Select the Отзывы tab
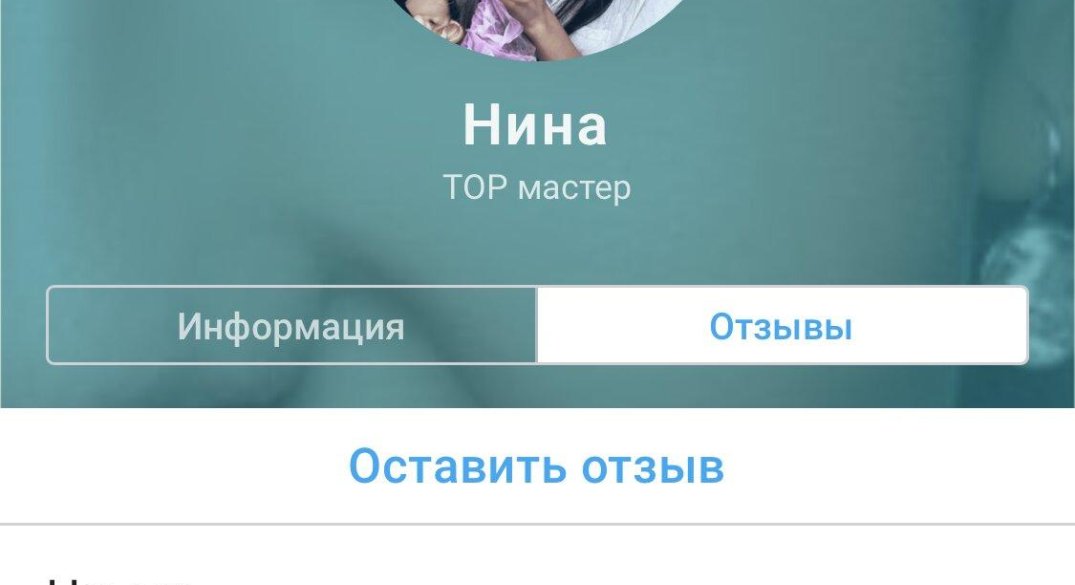1075x585 pixels. point(781,327)
